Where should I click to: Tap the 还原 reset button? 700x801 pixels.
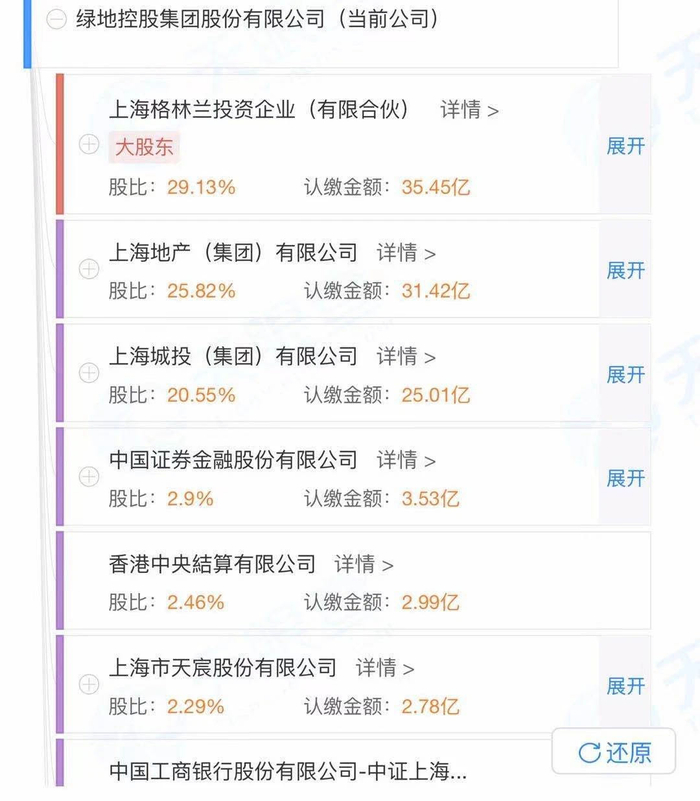coord(615,752)
